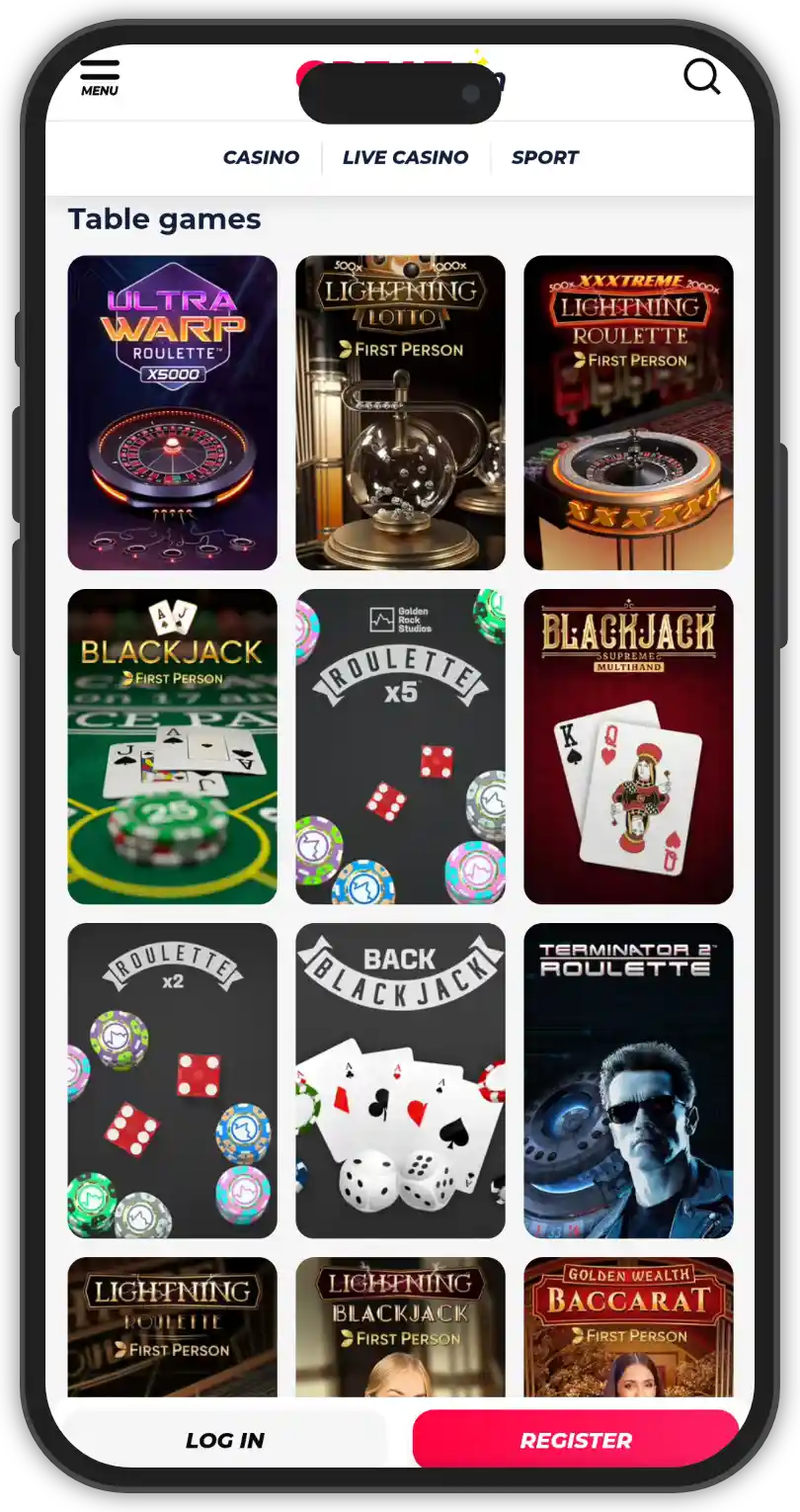Launch Ultra Warp Roulette game

pyautogui.click(x=172, y=412)
